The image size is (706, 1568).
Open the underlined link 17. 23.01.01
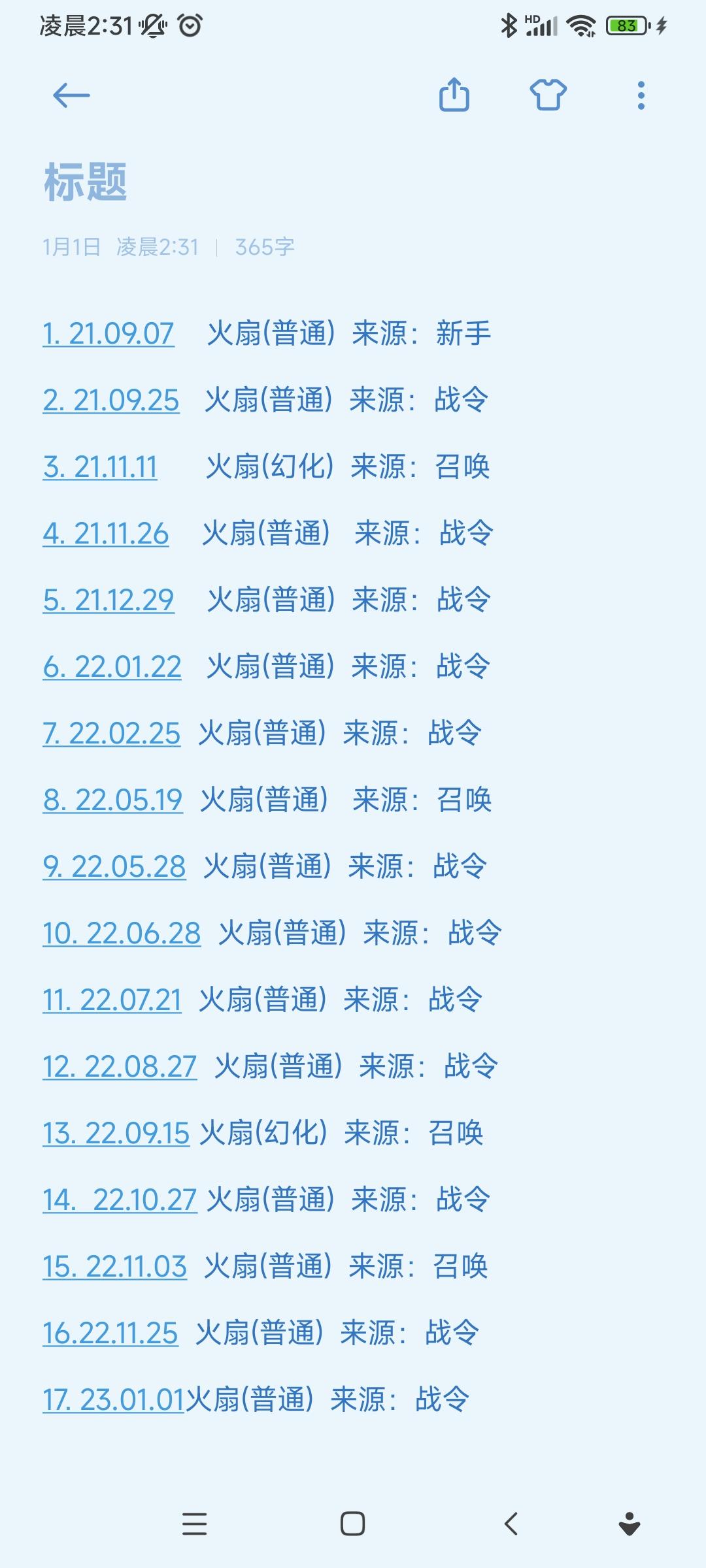pyautogui.click(x=114, y=1400)
